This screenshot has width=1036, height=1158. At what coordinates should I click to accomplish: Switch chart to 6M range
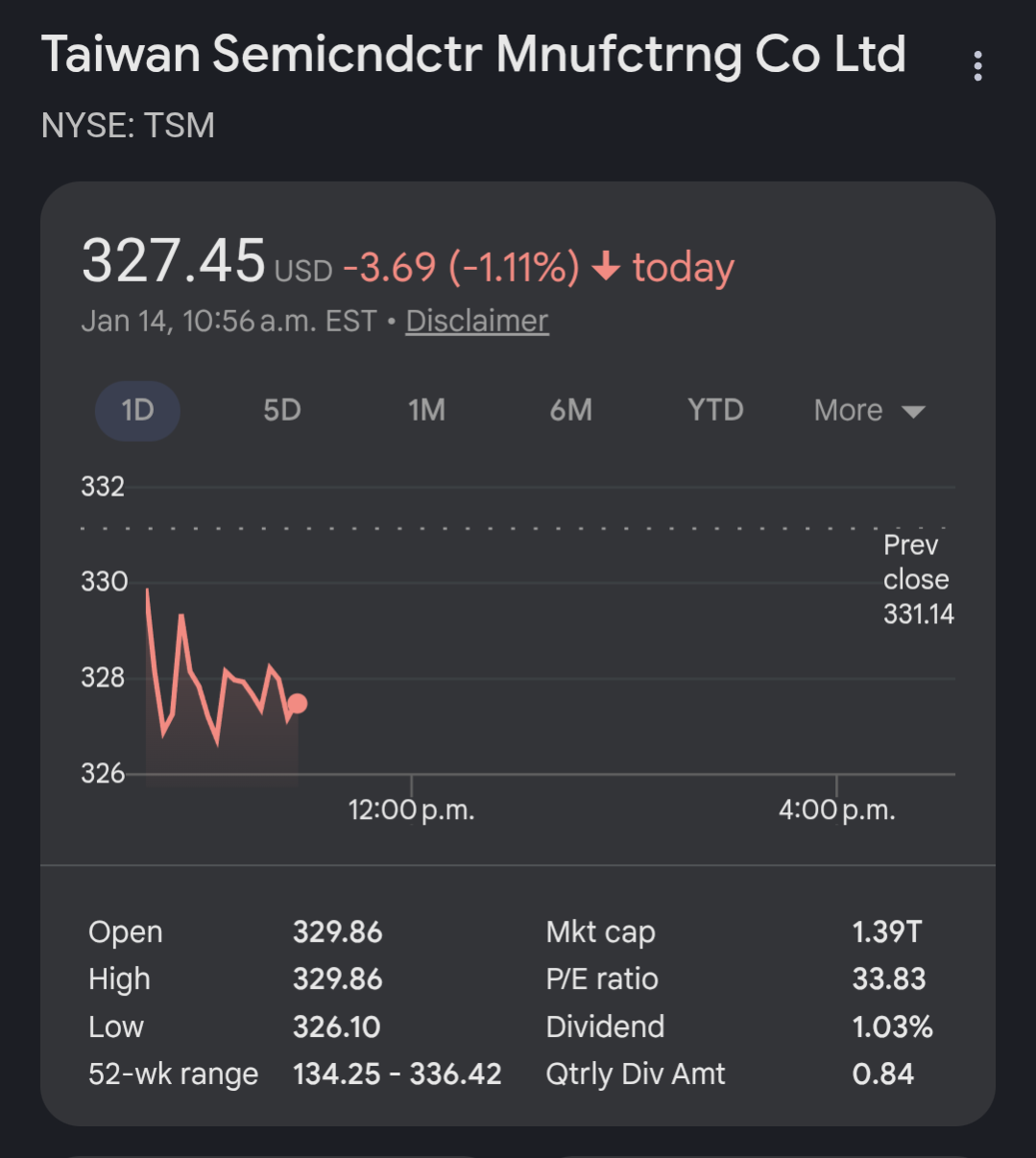coord(571,411)
